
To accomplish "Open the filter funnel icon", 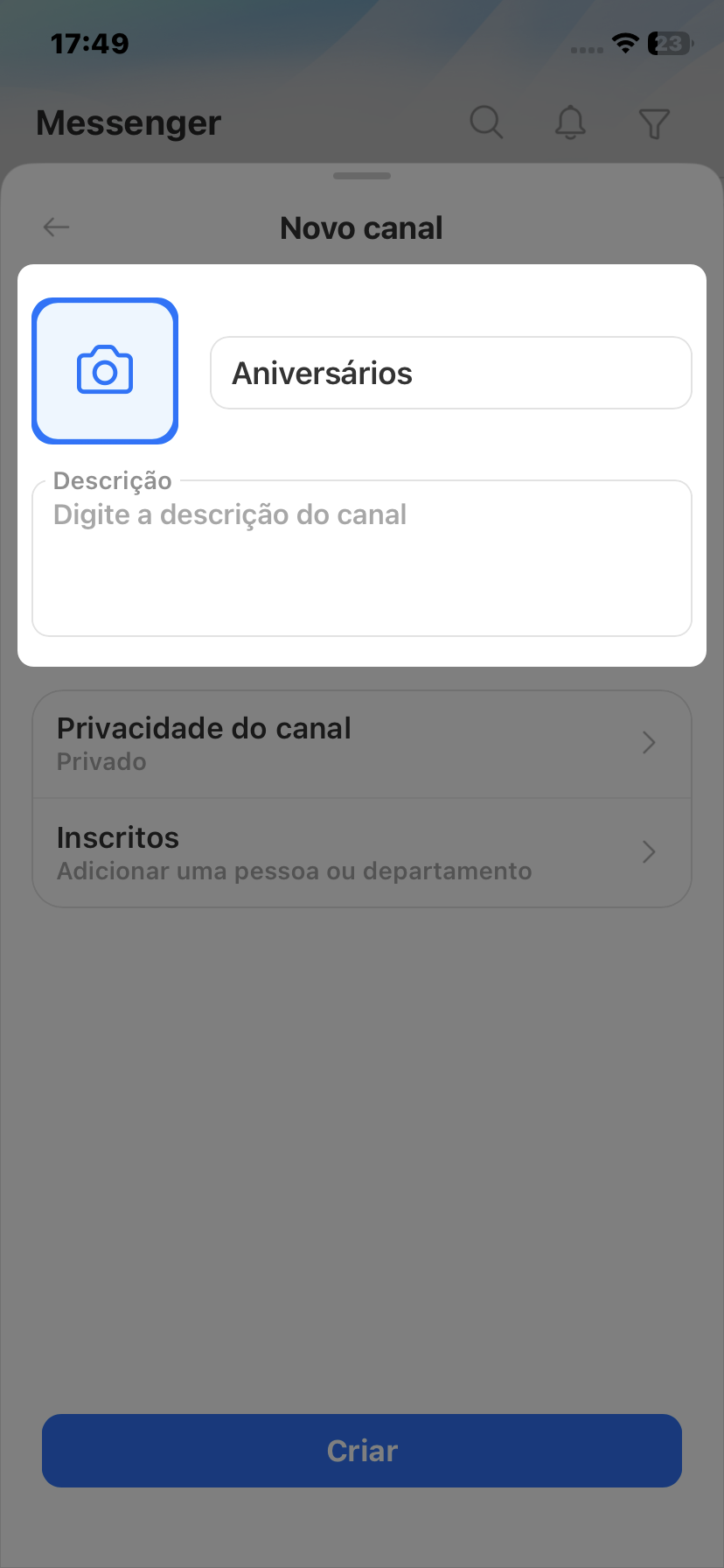I will 654,123.
